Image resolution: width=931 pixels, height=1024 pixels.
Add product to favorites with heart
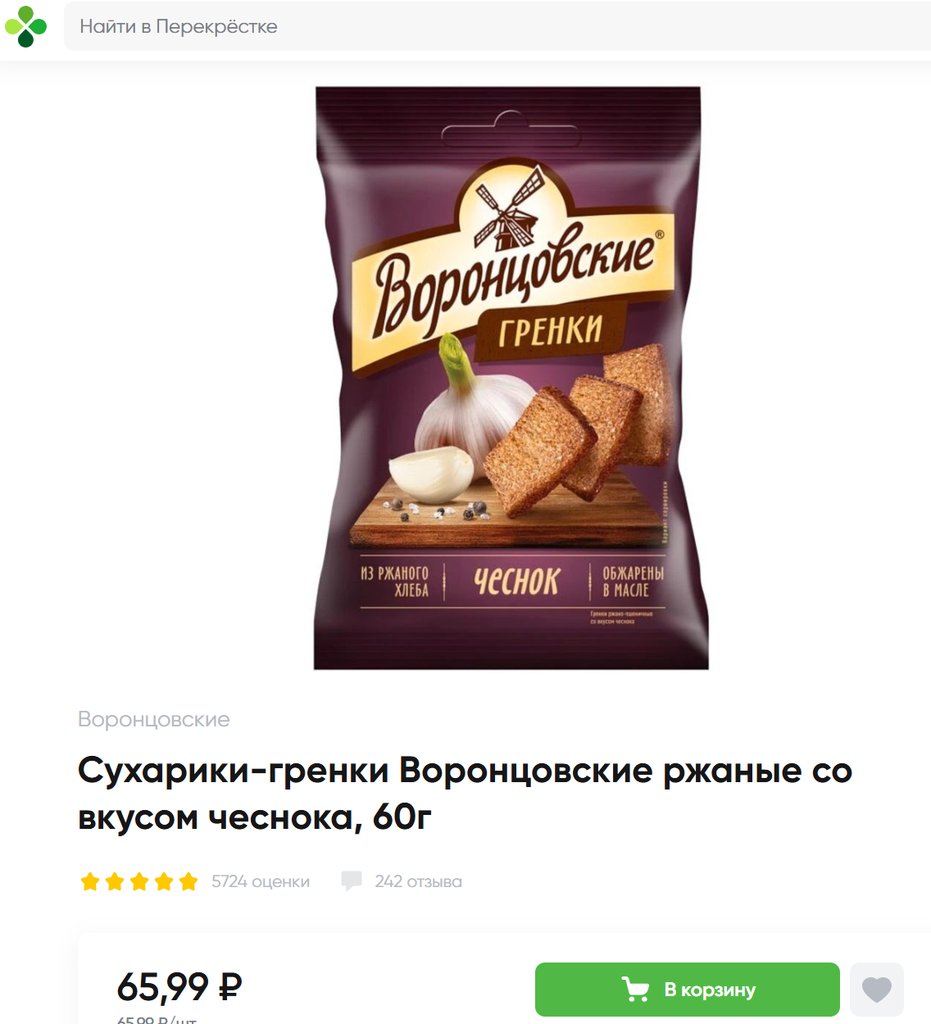point(876,990)
